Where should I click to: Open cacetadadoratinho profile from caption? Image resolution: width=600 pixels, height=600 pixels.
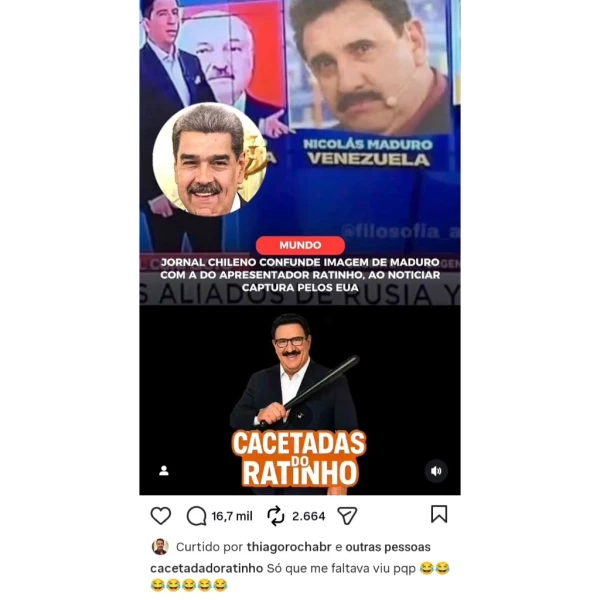coord(206,567)
